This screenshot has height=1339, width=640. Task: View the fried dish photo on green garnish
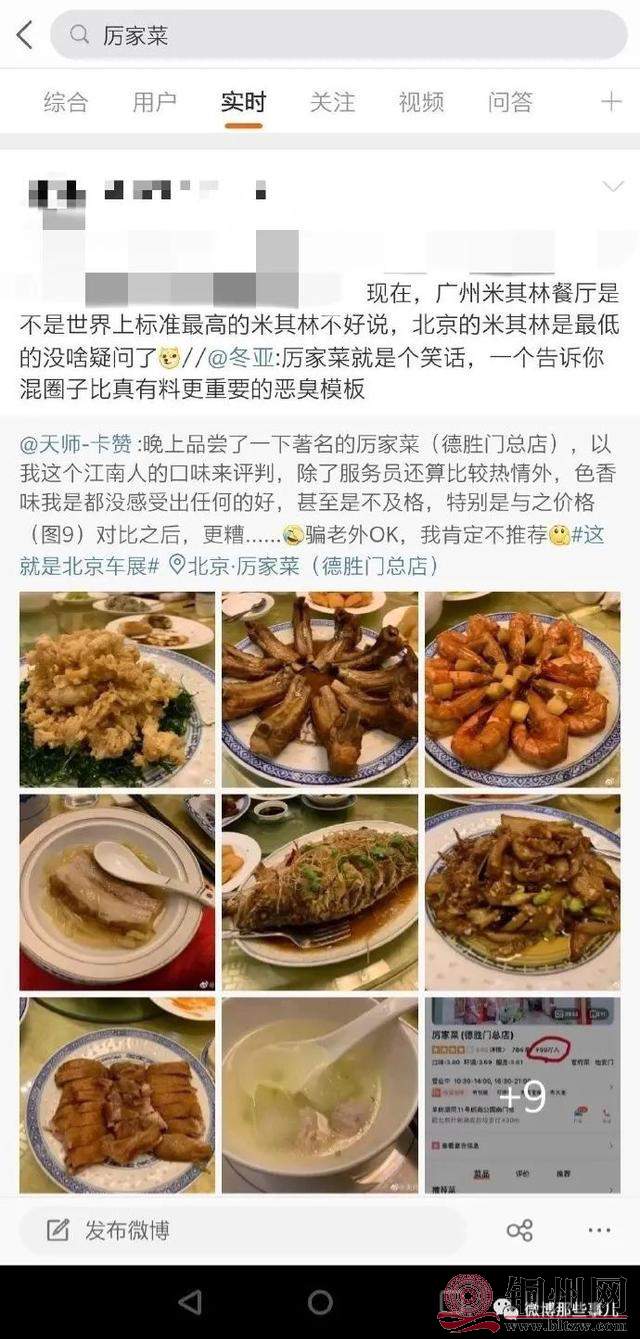[x=117, y=689]
